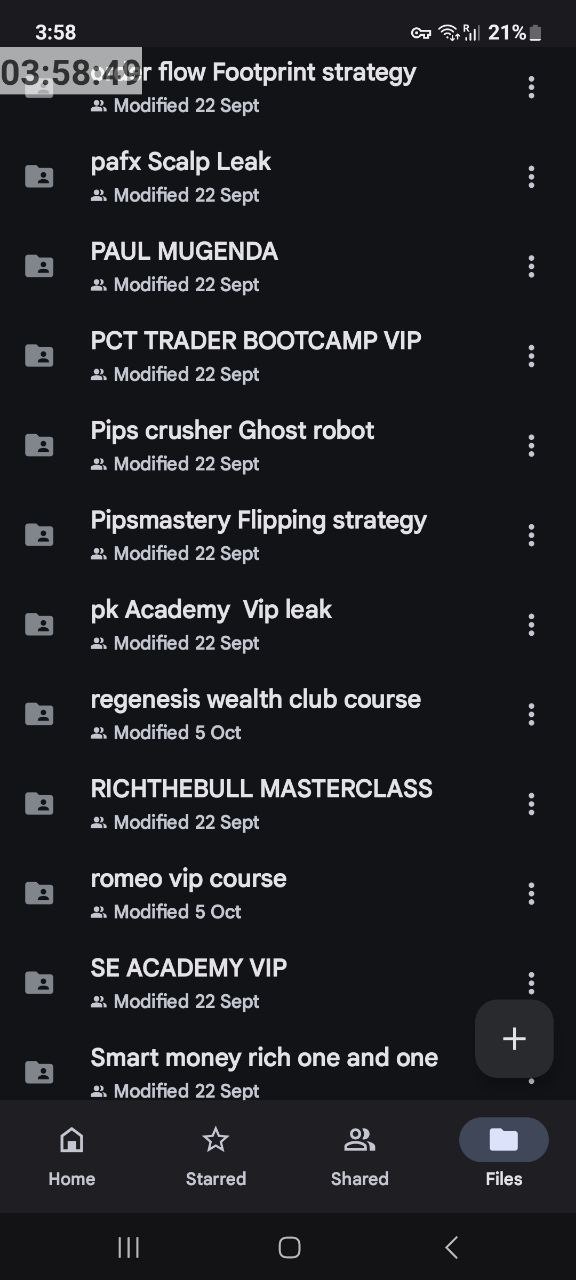
Task: Switch to the Shared tab
Action: tap(360, 1156)
